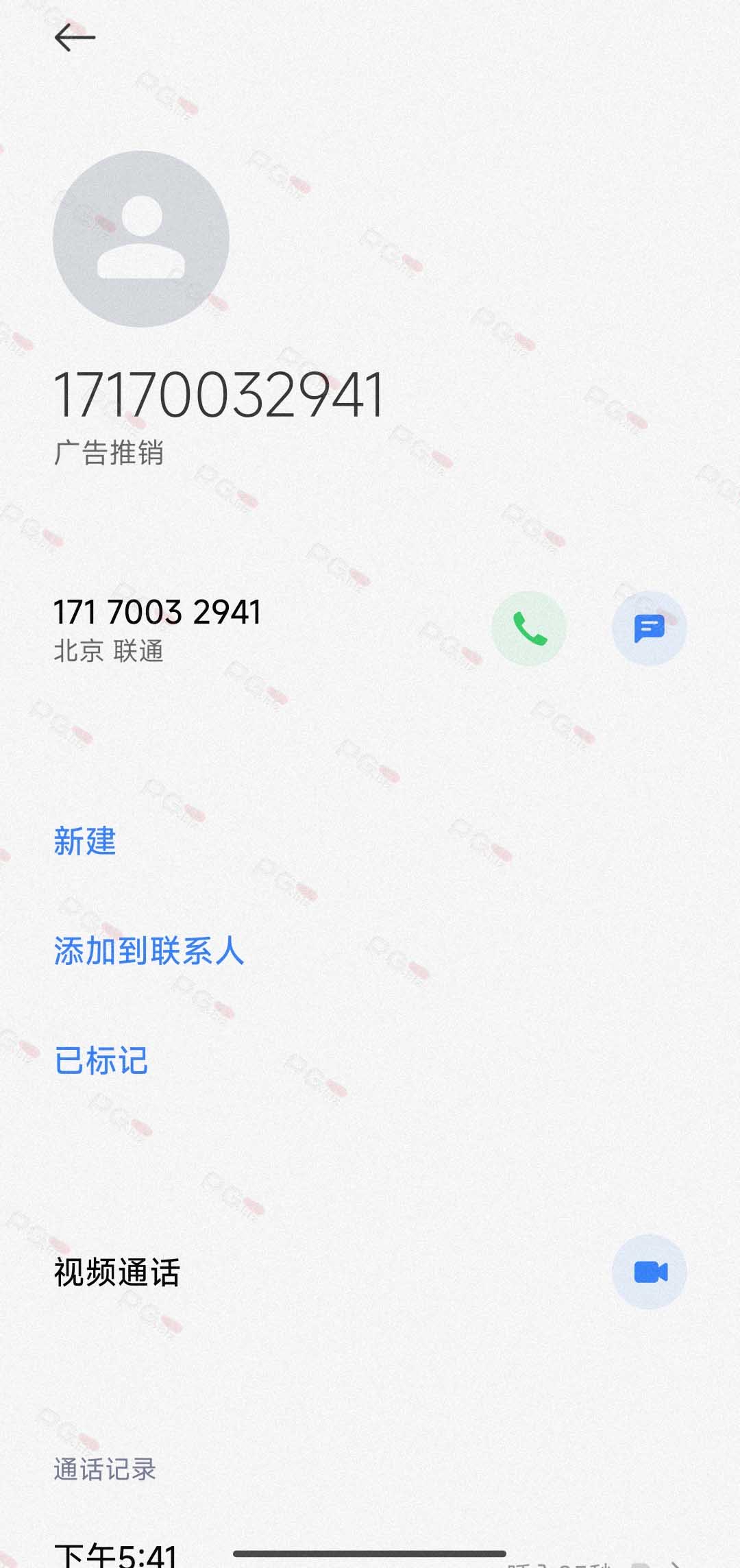740x1568 pixels.
Task: Open the 已标记 marking option
Action: coord(101,1060)
